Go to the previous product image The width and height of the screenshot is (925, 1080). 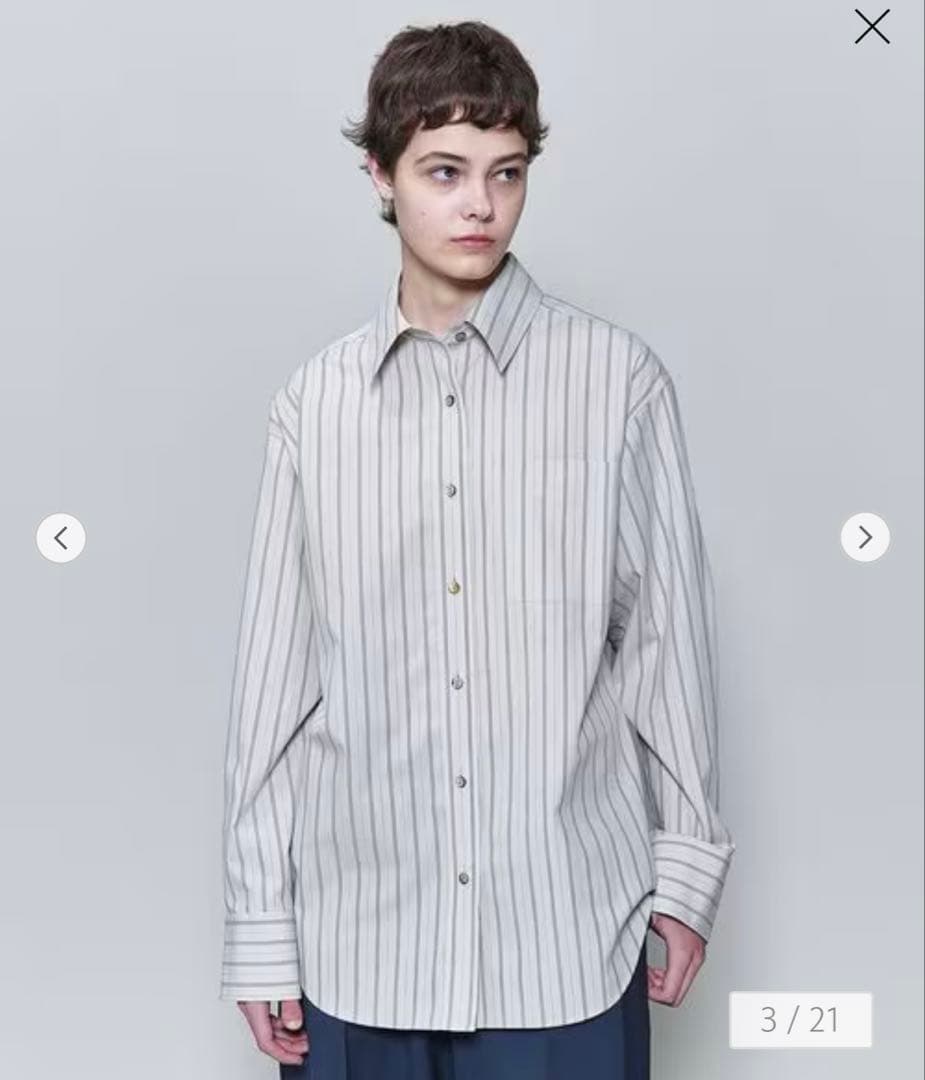click(61, 538)
